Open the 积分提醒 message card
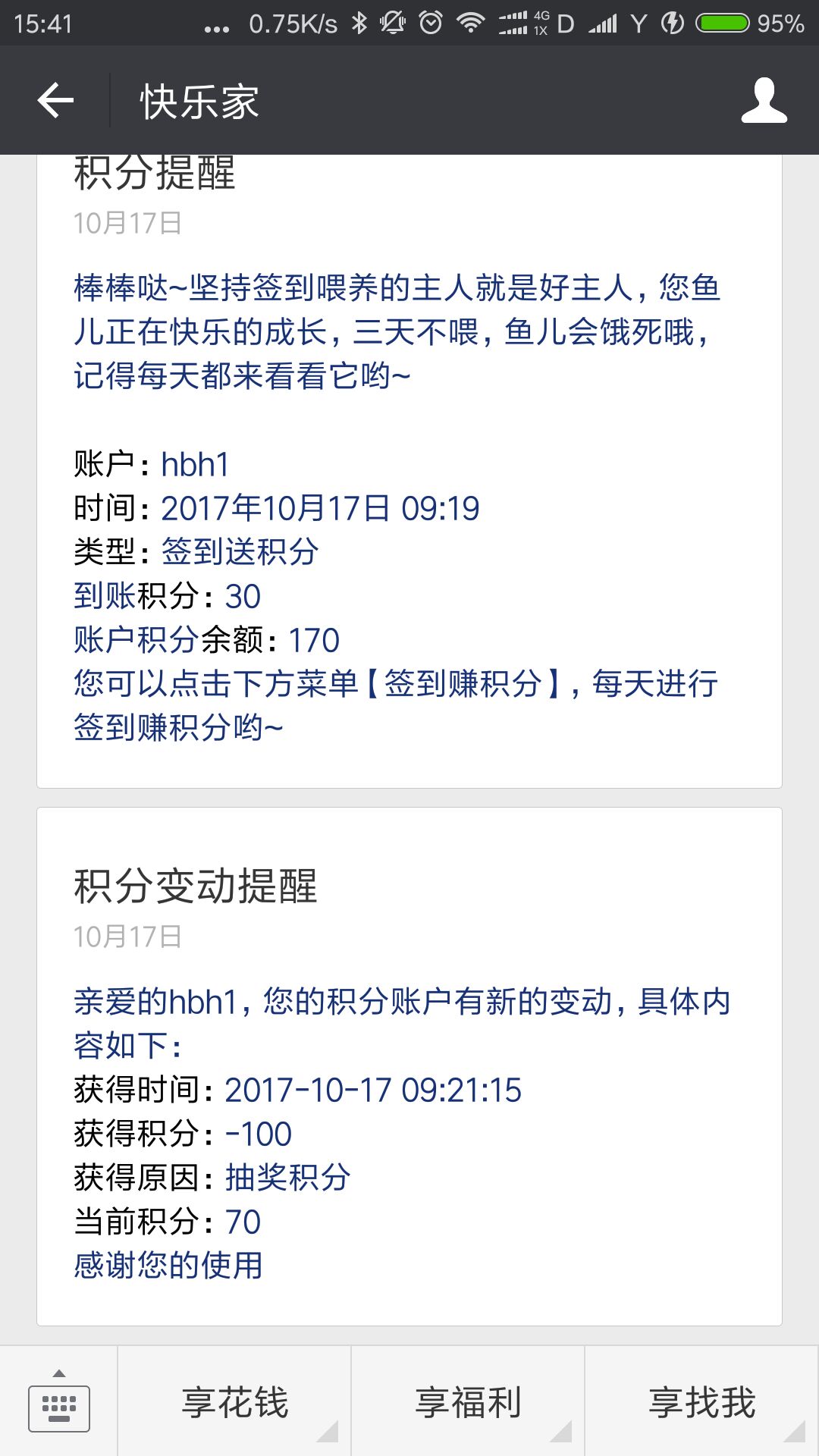Screen dimensions: 819x1456 [x=409, y=470]
